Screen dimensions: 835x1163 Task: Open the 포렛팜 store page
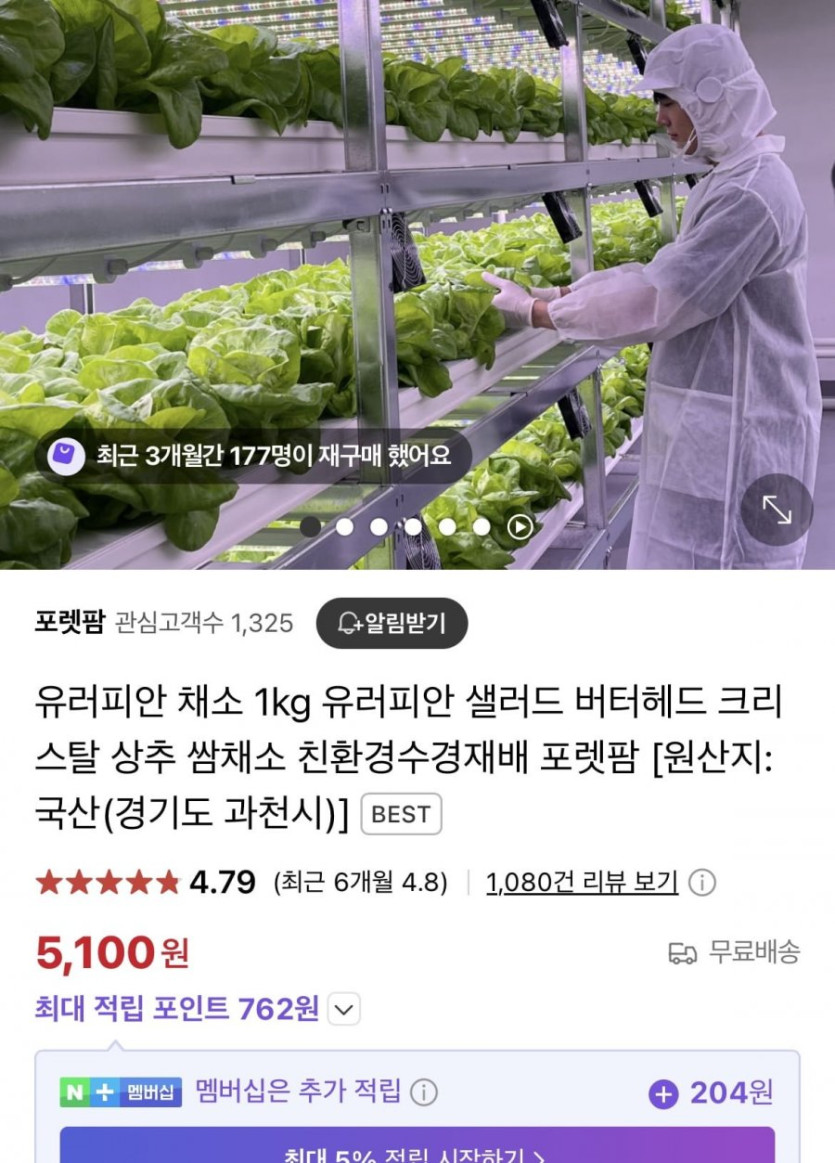(x=69, y=624)
